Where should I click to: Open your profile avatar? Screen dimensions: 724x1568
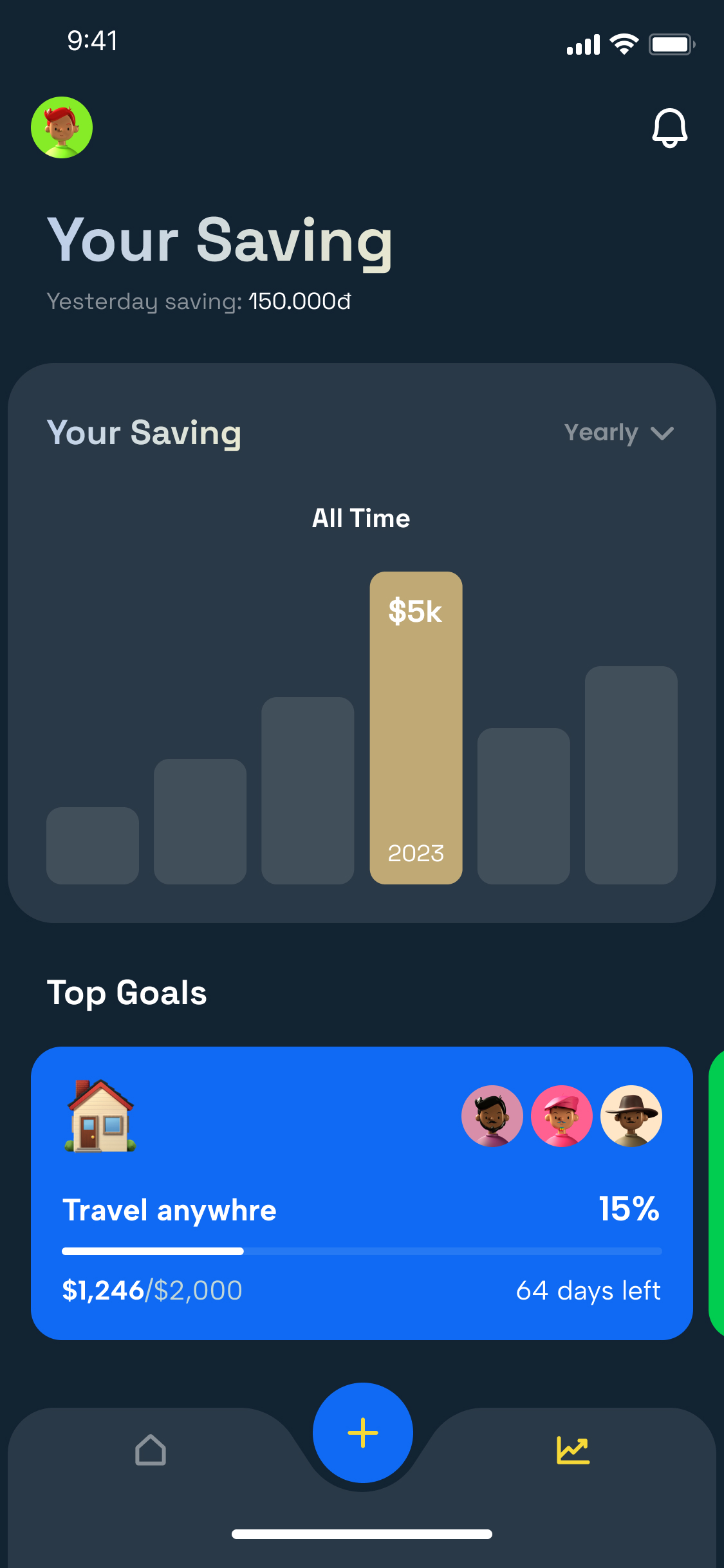tap(62, 127)
